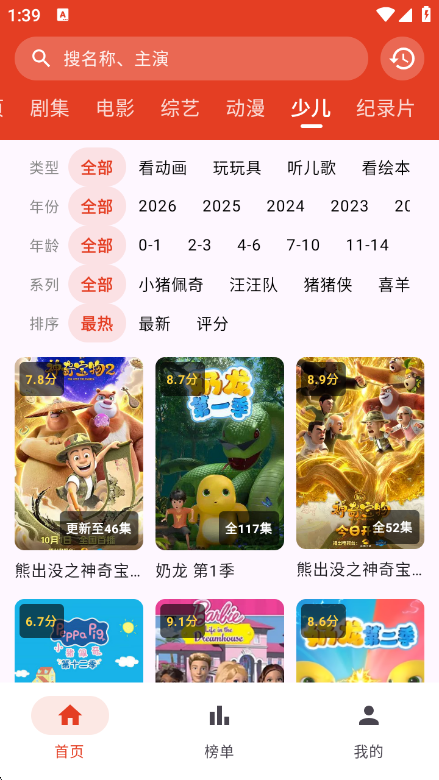Image resolution: width=439 pixels, height=780 pixels.
Task: Open the Barbie Dreamhouse poster rated 9.1分
Action: pyautogui.click(x=220, y=641)
